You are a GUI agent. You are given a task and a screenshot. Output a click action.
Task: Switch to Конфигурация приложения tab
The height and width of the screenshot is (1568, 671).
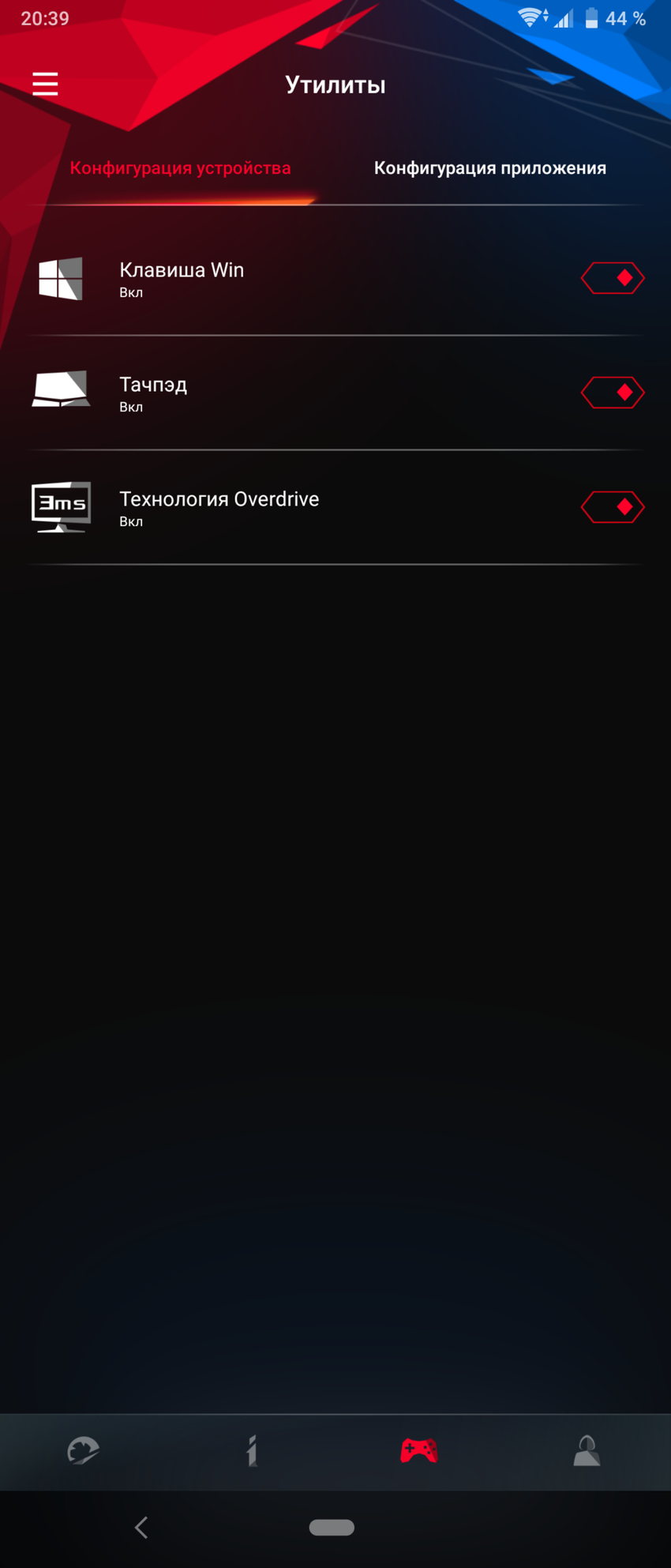pos(489,168)
